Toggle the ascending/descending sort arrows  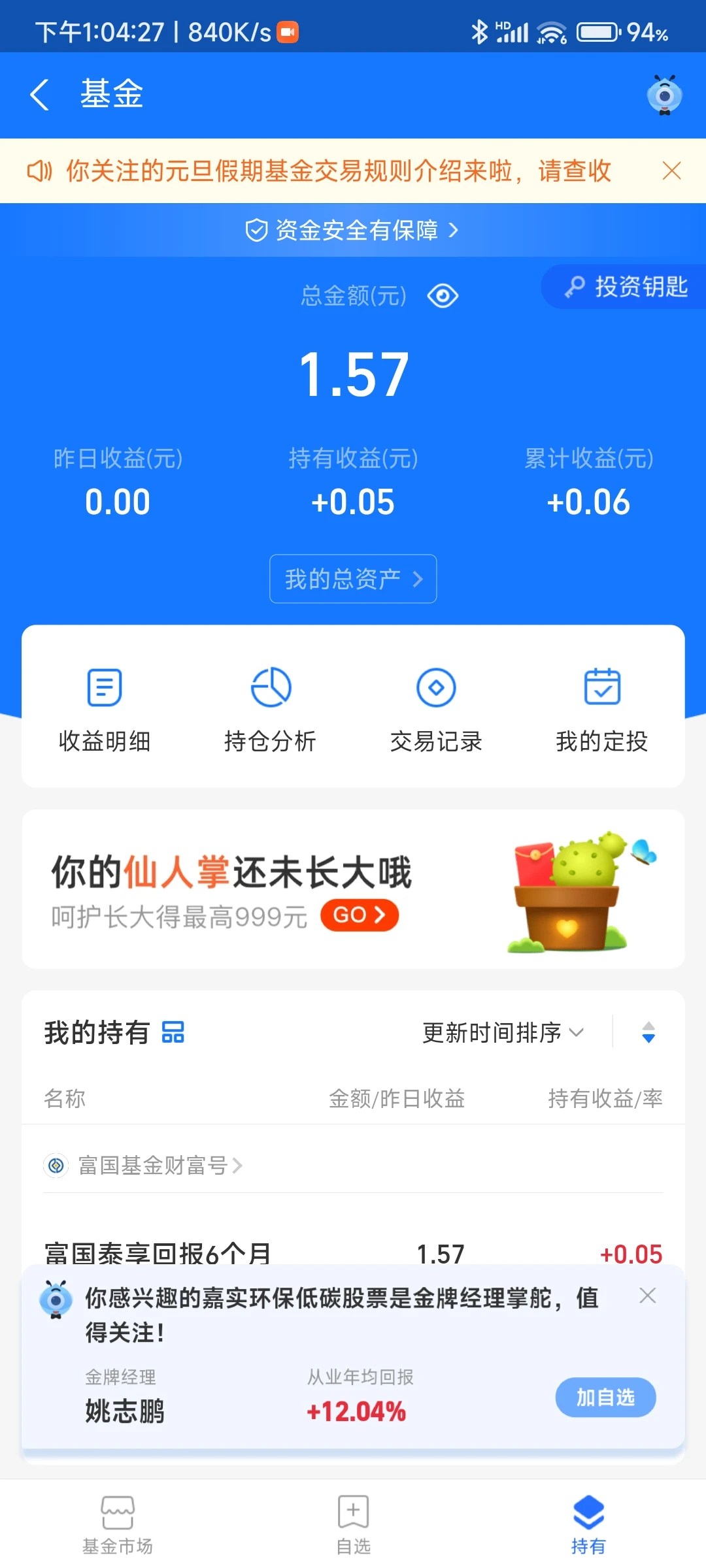click(x=648, y=1032)
